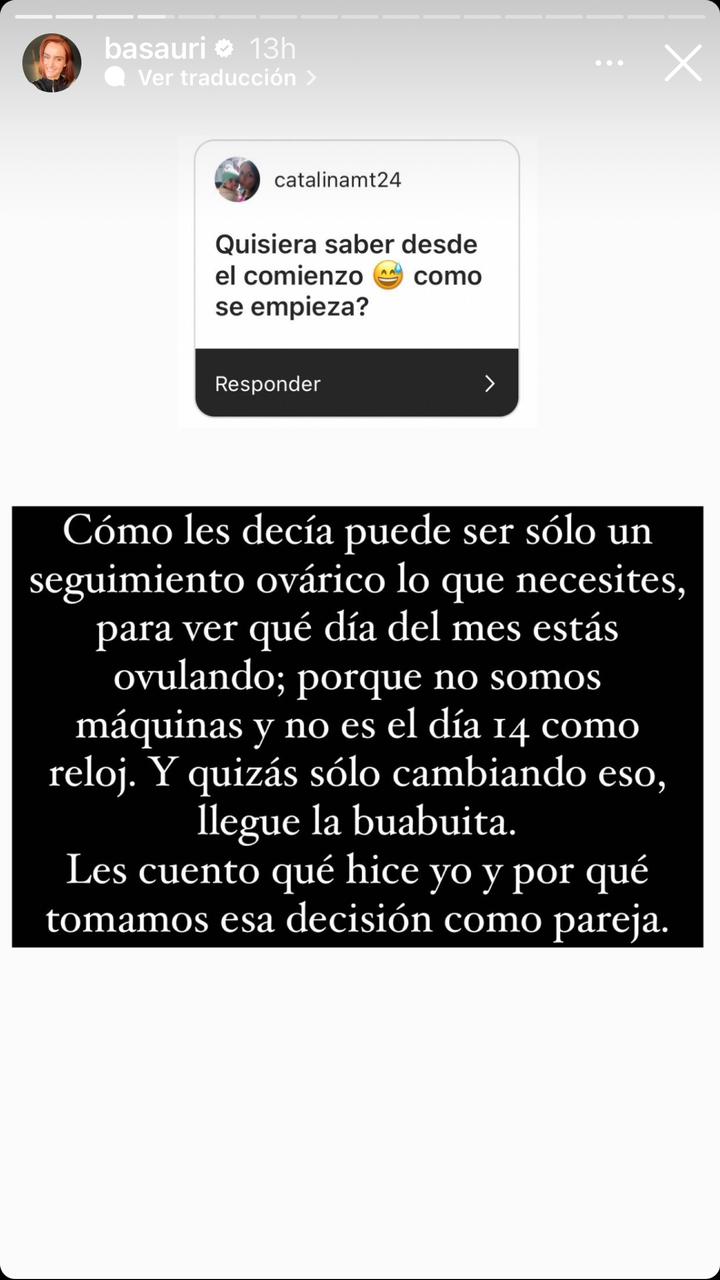Screen dimensions: 720x1280
Task: Open the three-dot story options menu
Action: pos(609,63)
